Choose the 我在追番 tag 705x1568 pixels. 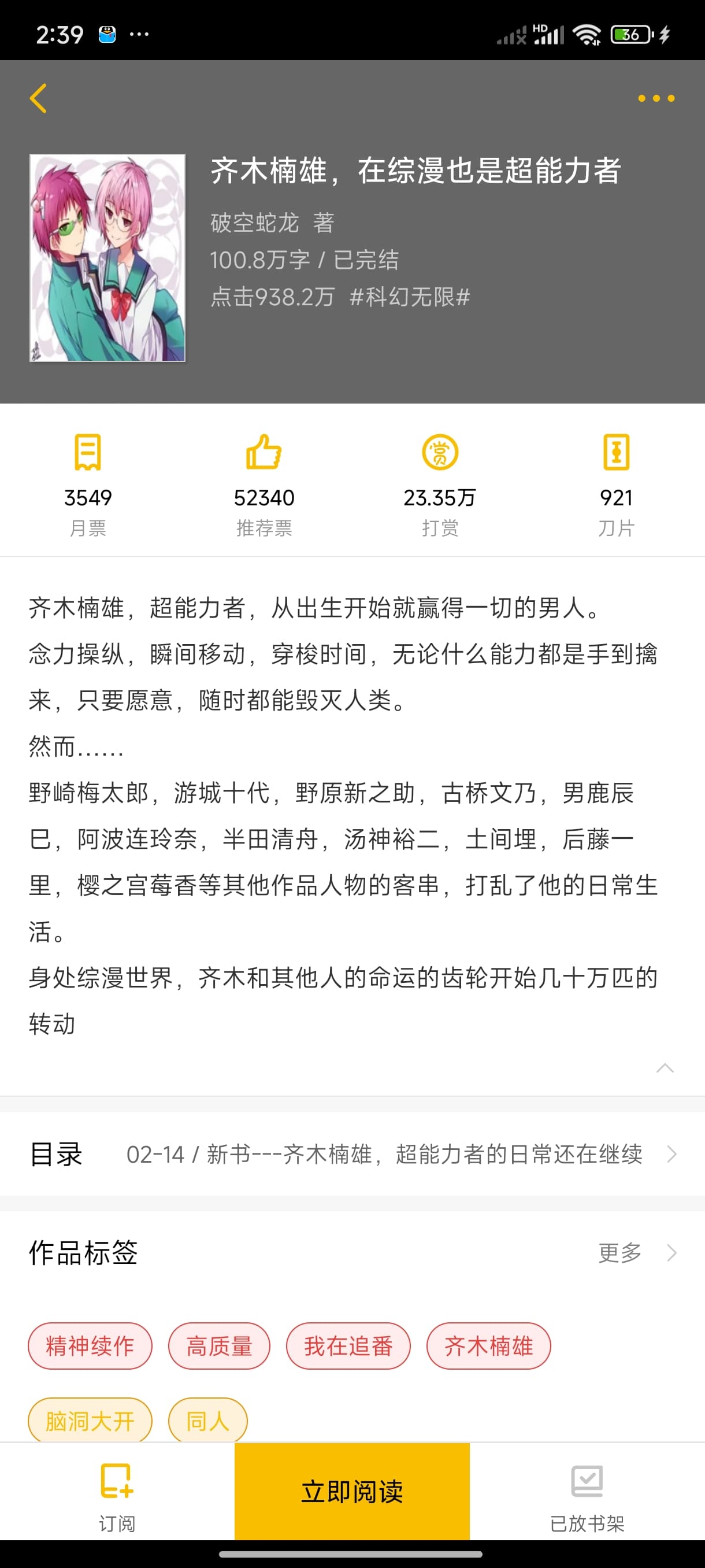click(x=348, y=1346)
